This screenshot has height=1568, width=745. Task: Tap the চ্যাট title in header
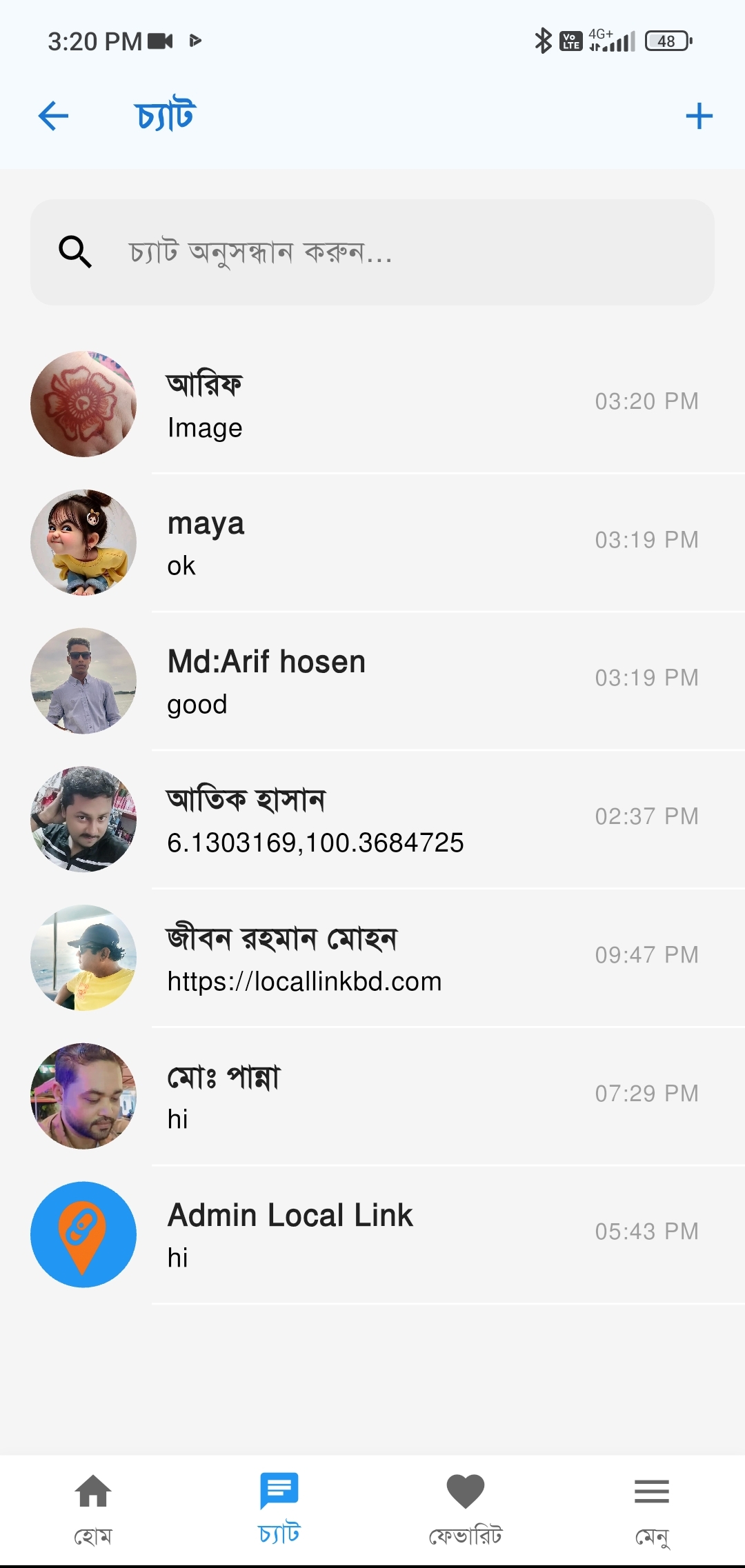tap(165, 114)
